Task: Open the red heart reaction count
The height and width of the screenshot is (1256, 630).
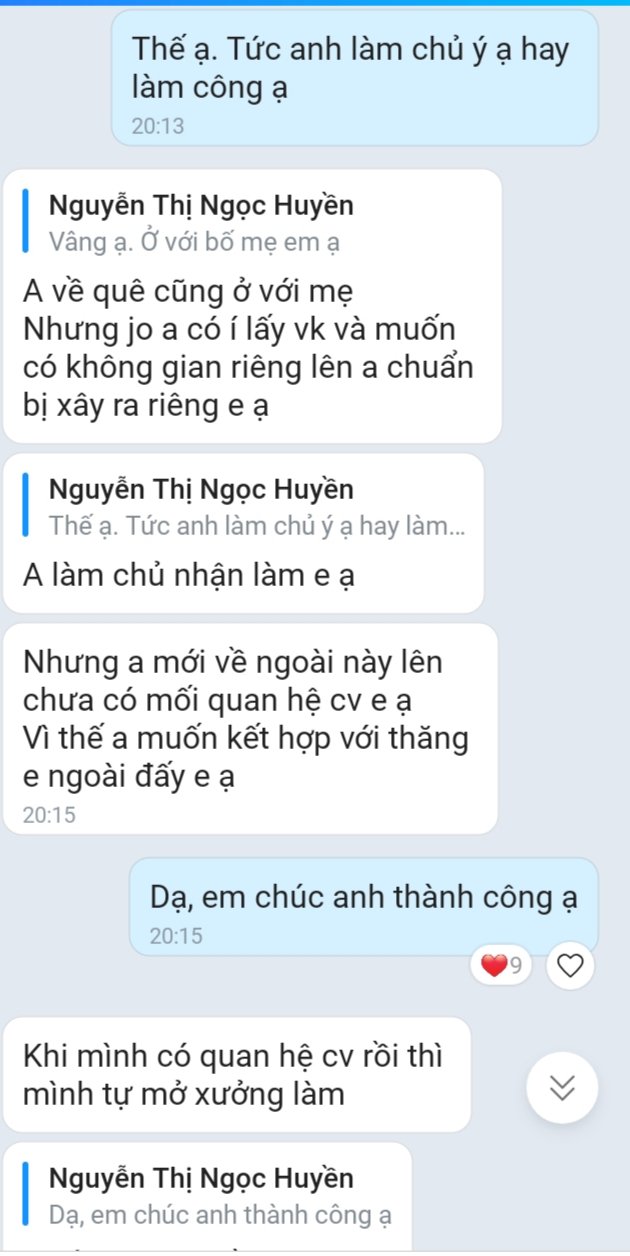Action: coord(502,966)
